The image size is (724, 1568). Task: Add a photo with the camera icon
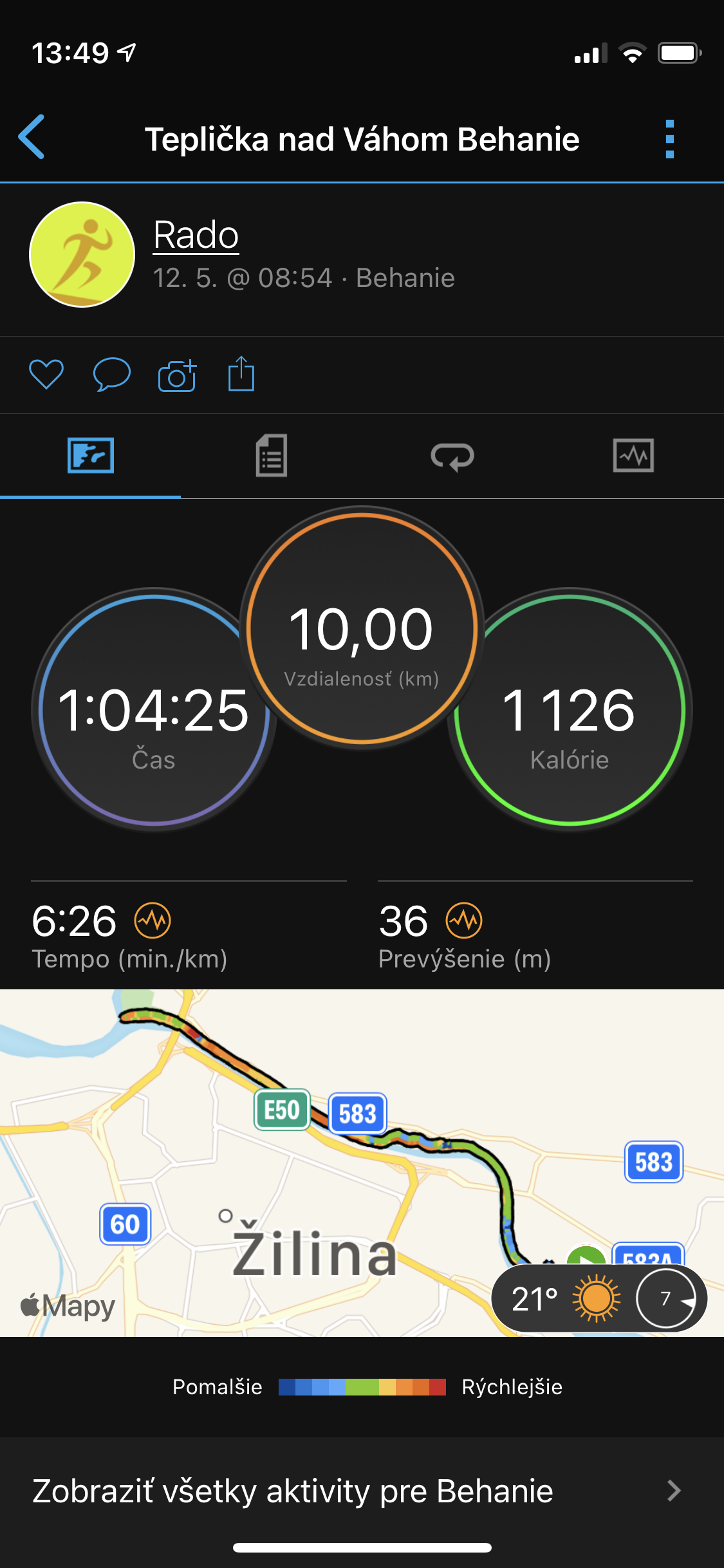pyautogui.click(x=177, y=375)
